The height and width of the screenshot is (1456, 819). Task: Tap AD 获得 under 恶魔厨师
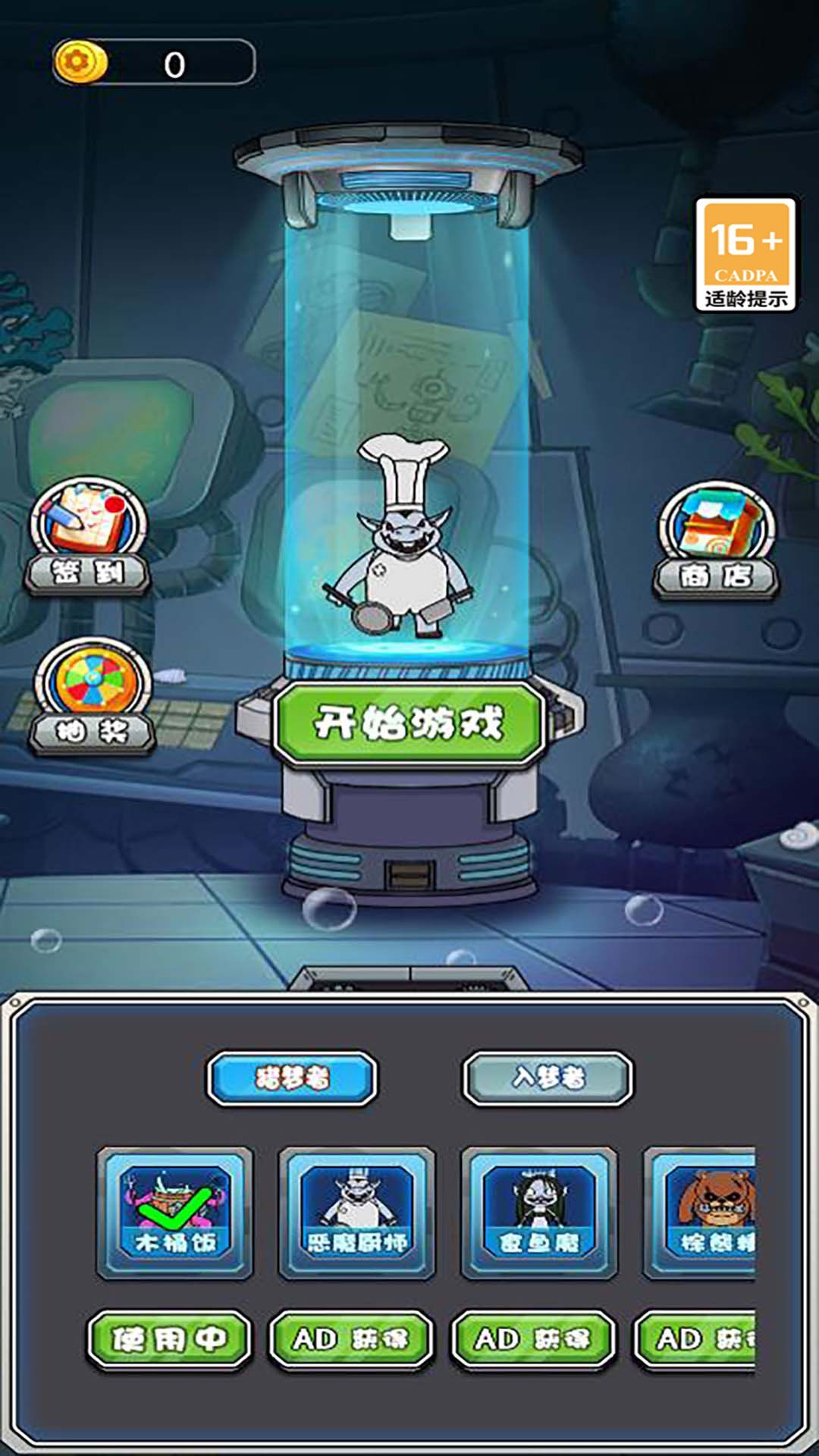350,1339
